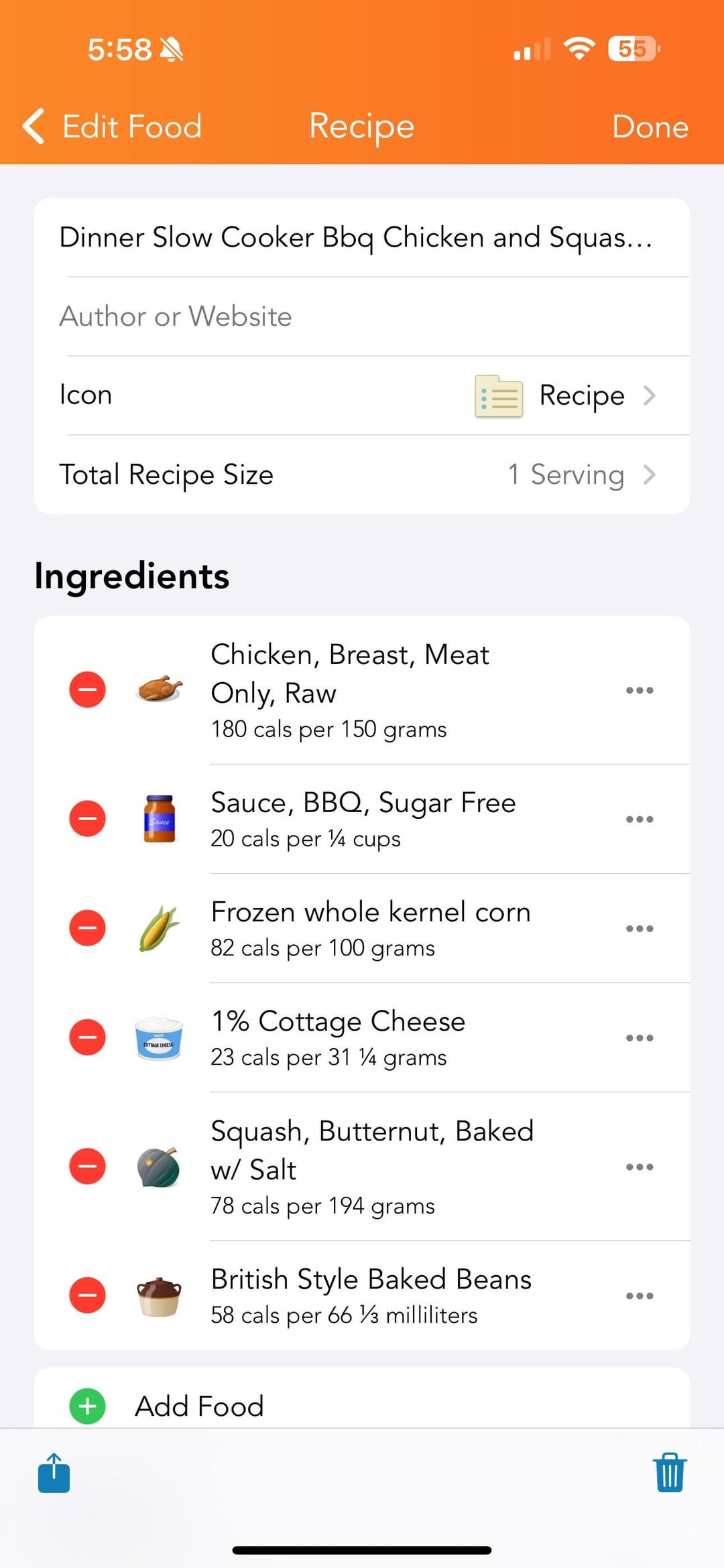The width and height of the screenshot is (724, 1568).
Task: Open options for Squash, Butternut
Action: point(639,1166)
